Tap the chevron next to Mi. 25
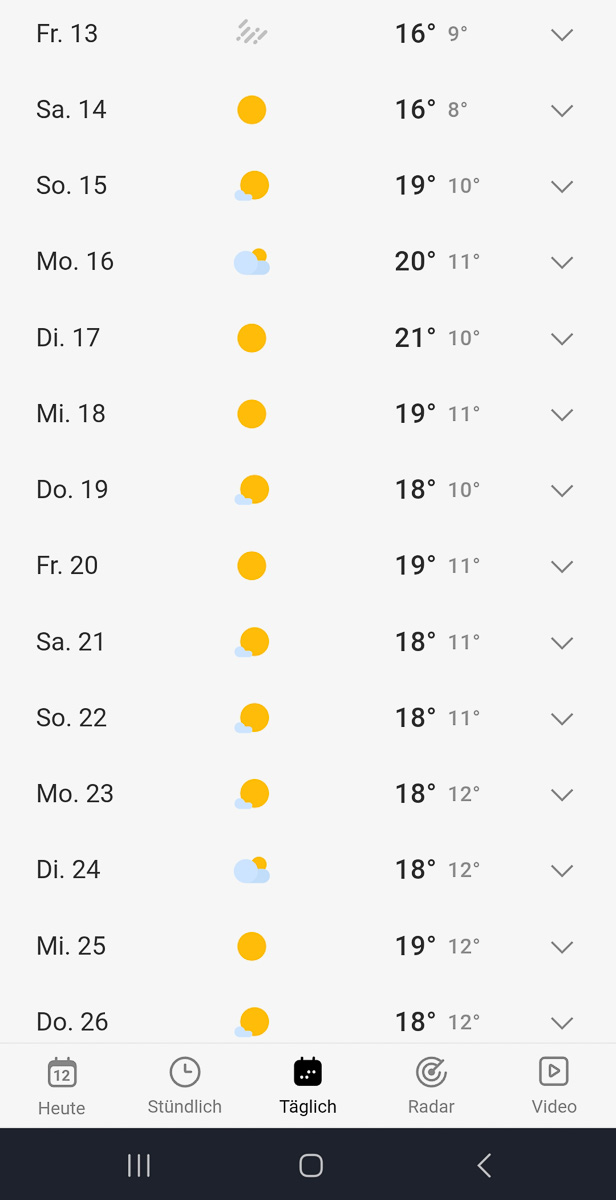Image resolution: width=616 pixels, height=1200 pixels. pos(562,947)
